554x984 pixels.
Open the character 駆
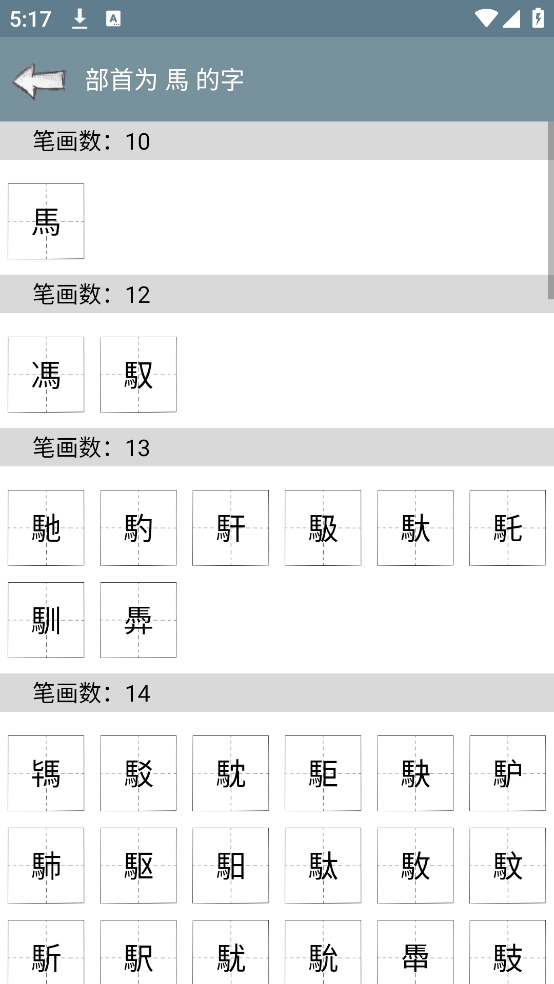pyautogui.click(x=138, y=865)
